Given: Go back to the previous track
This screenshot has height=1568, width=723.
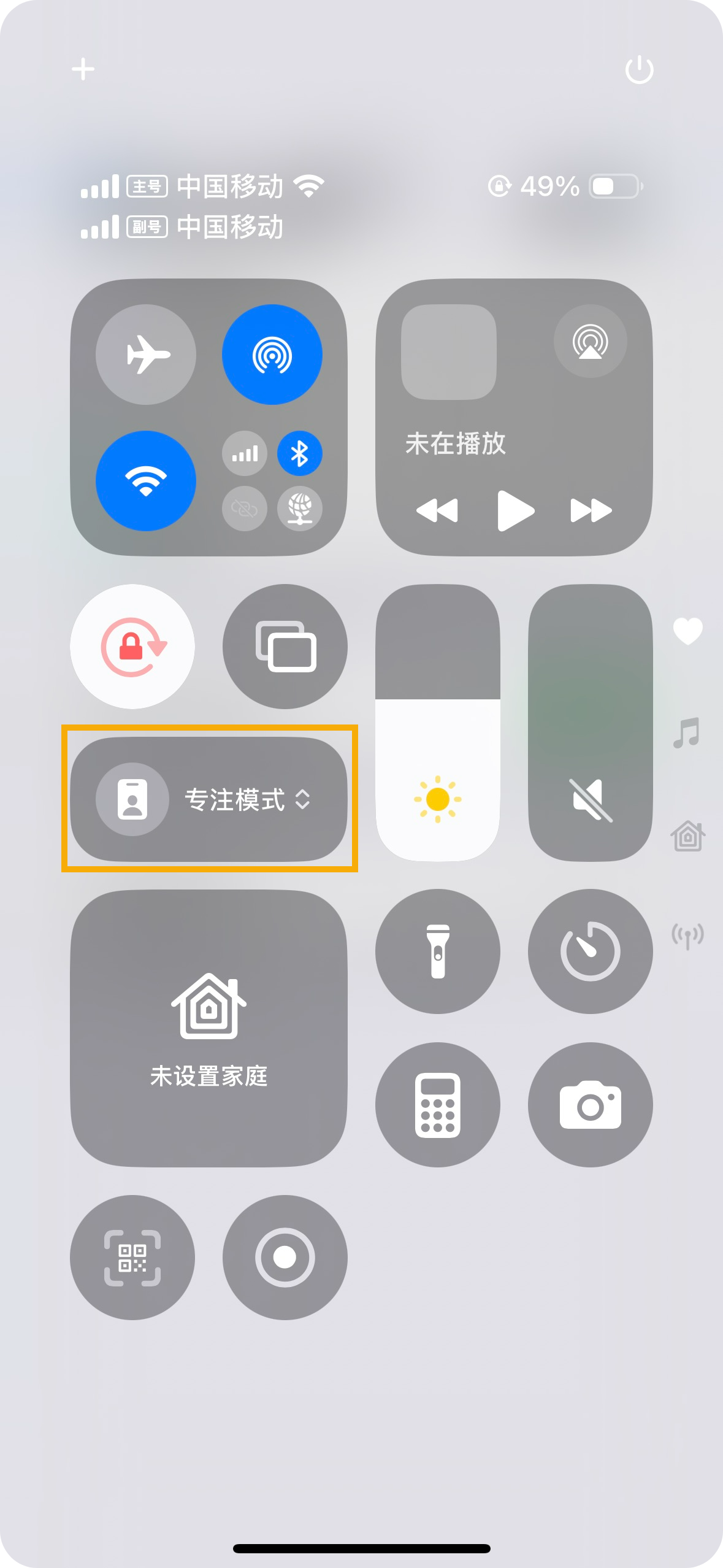Looking at the screenshot, I should (x=437, y=510).
